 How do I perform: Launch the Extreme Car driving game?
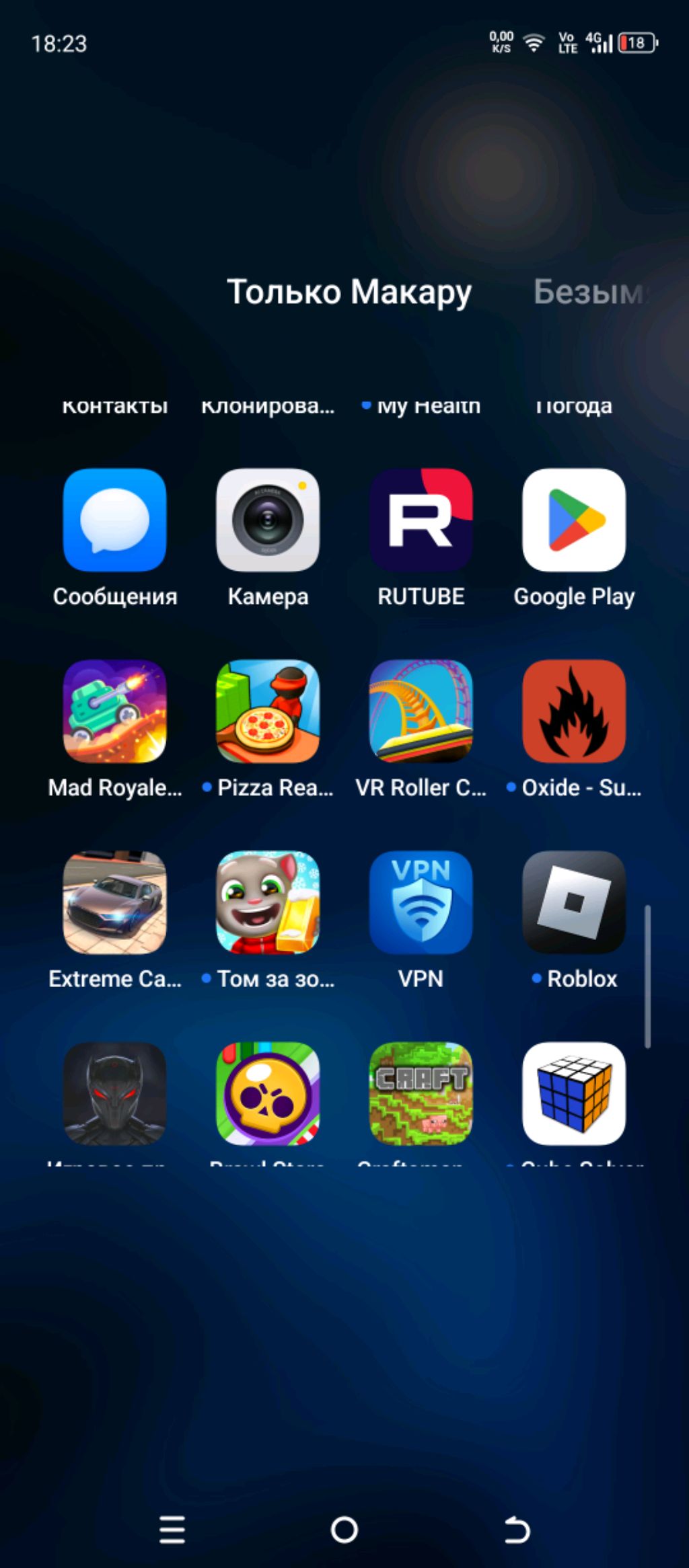(114, 902)
